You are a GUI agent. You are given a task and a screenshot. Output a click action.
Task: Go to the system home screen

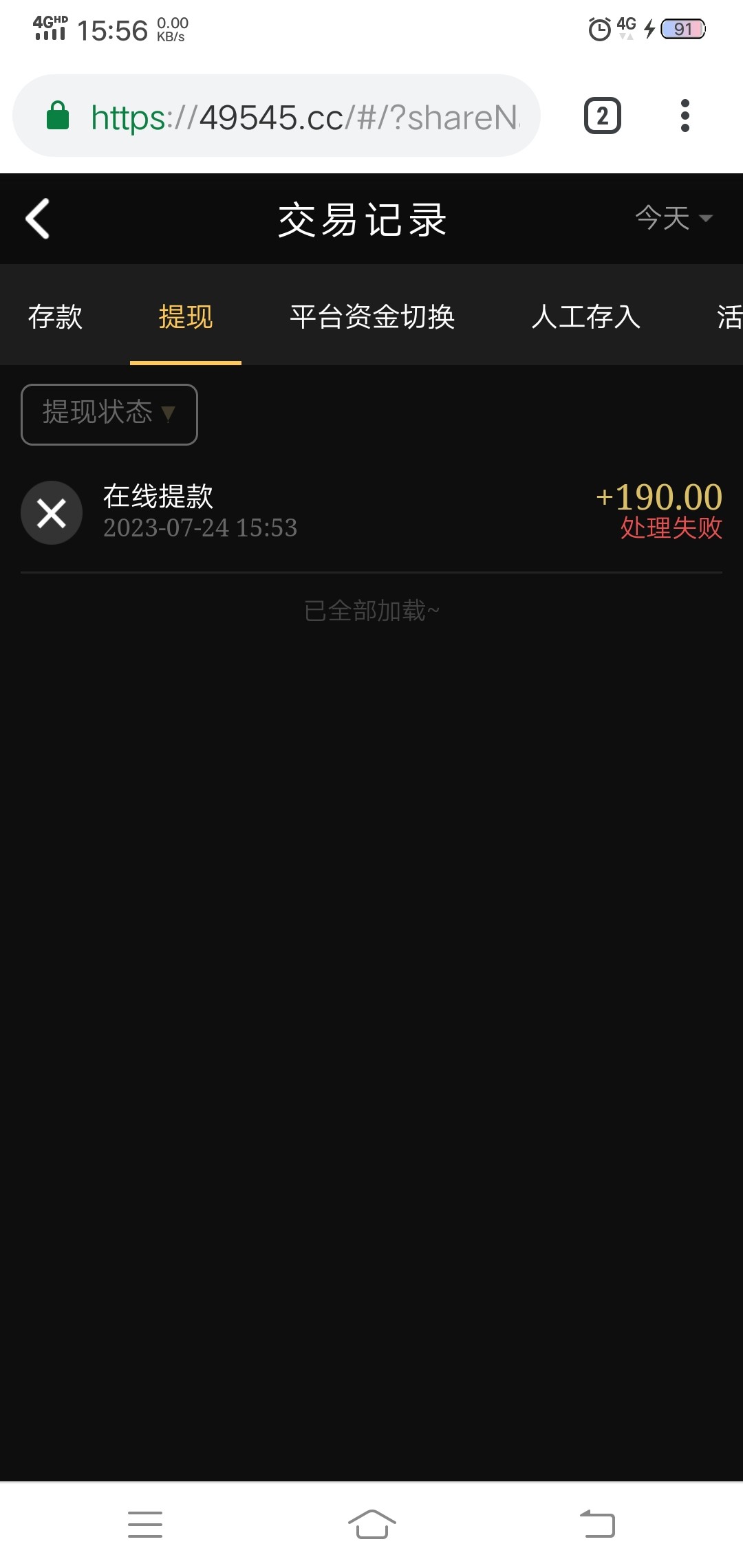pos(371,1524)
